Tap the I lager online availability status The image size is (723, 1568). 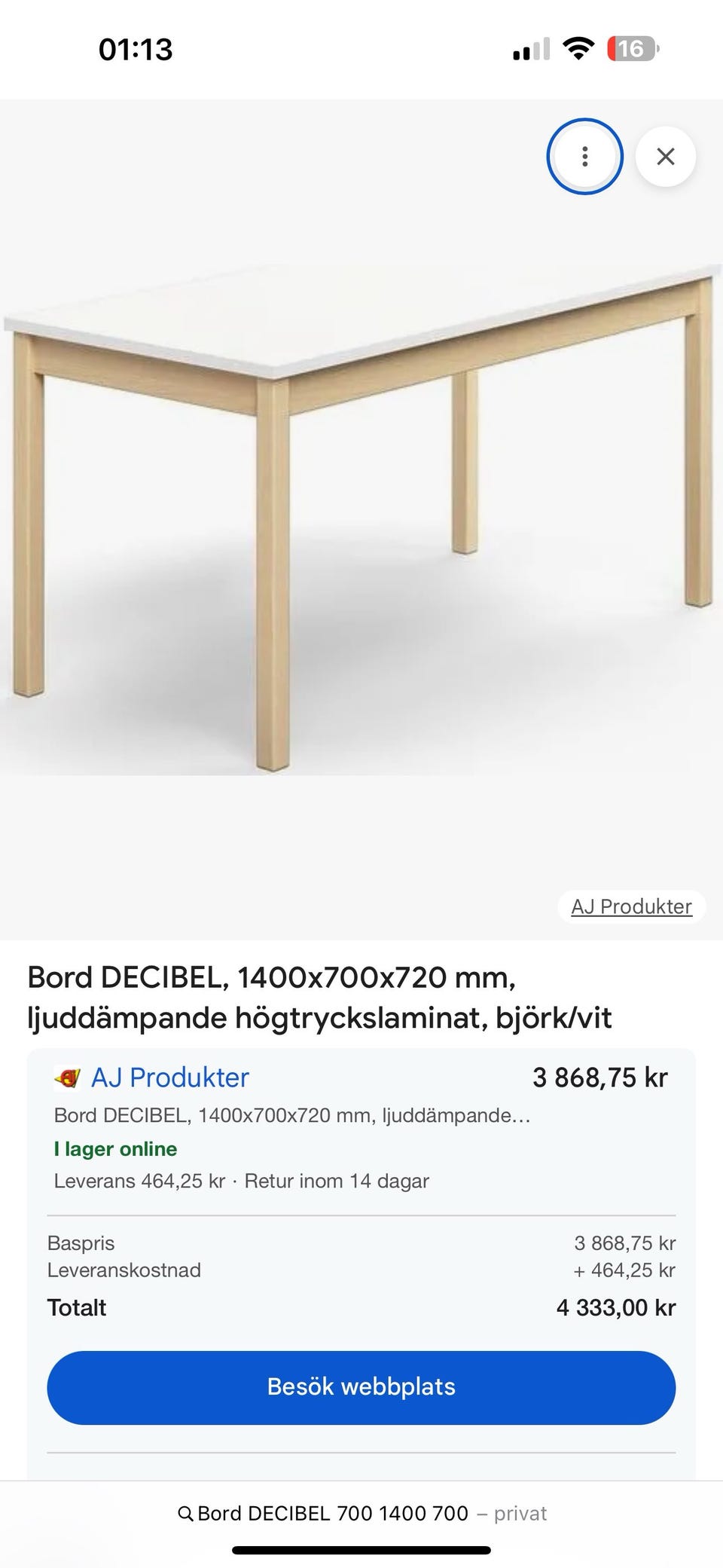115,1149
